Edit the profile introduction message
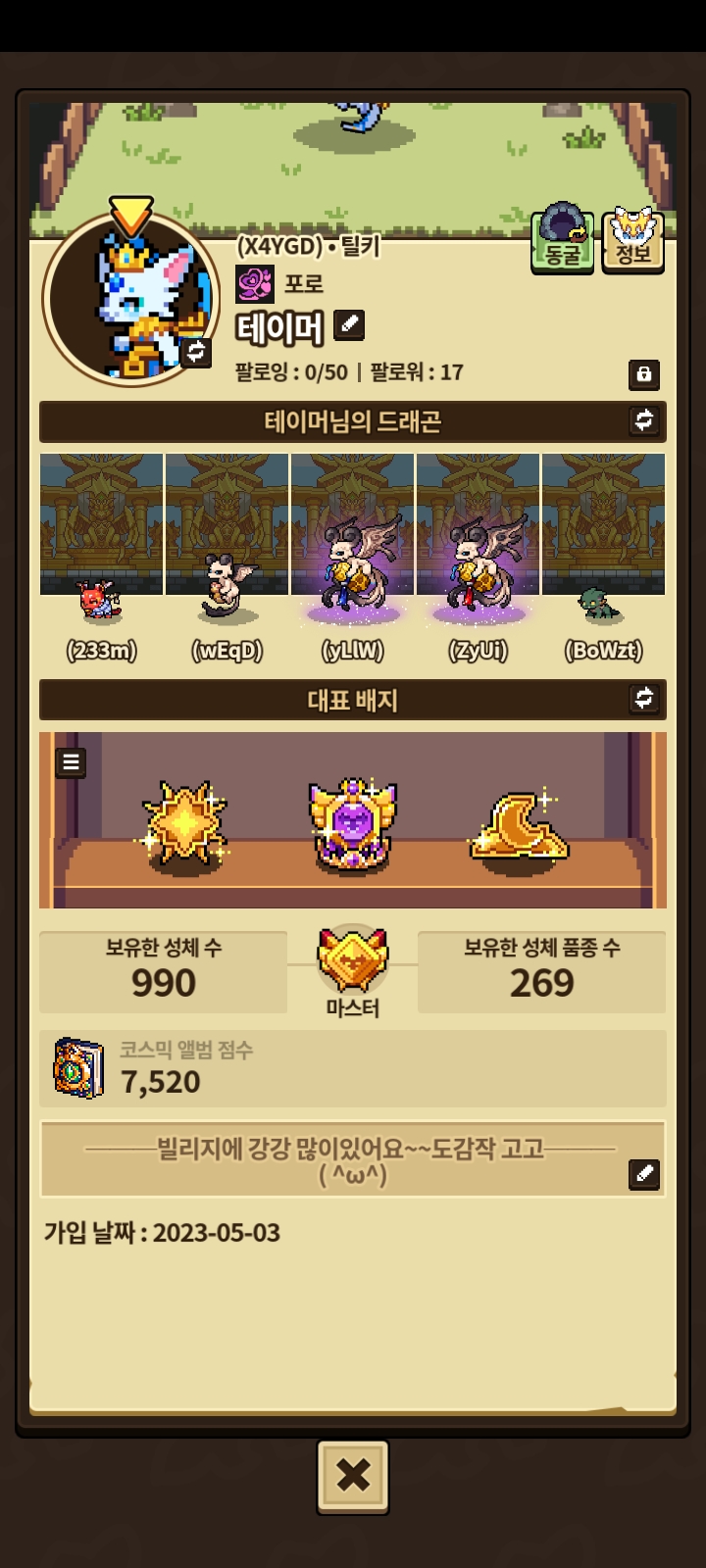Viewport: 706px width, 1568px height. coord(643,1174)
